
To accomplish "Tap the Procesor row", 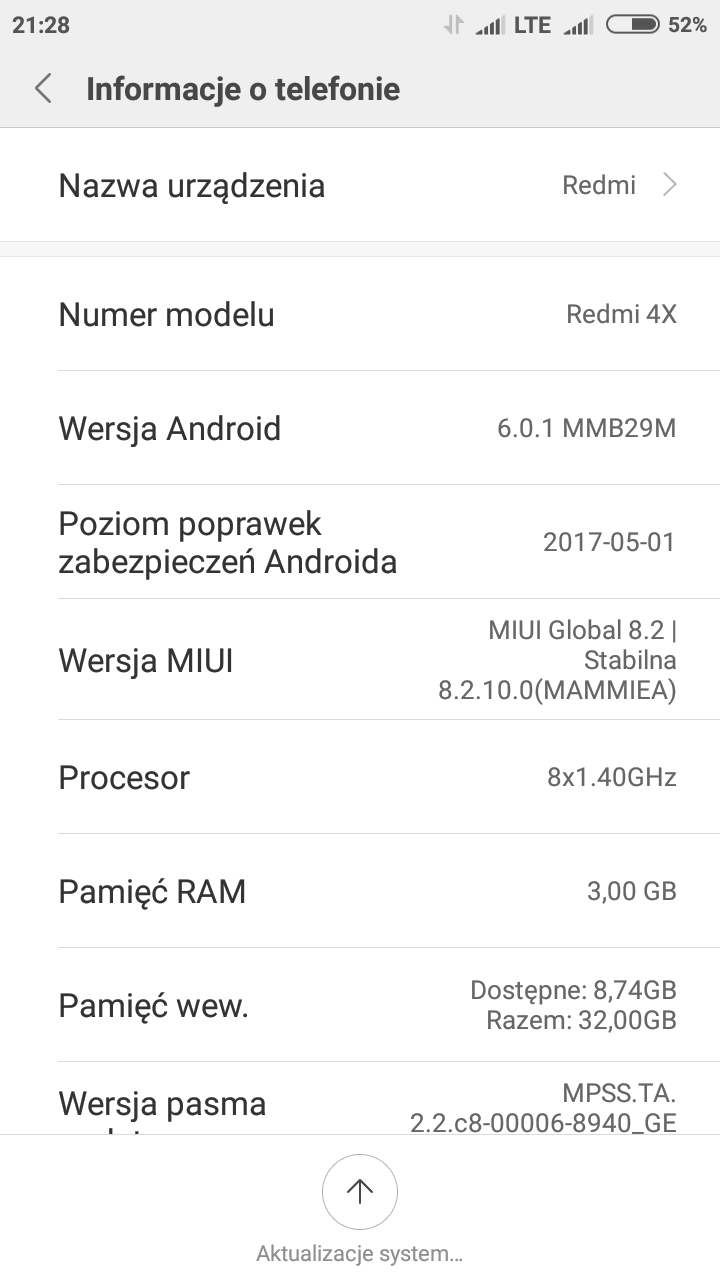I will (360, 777).
